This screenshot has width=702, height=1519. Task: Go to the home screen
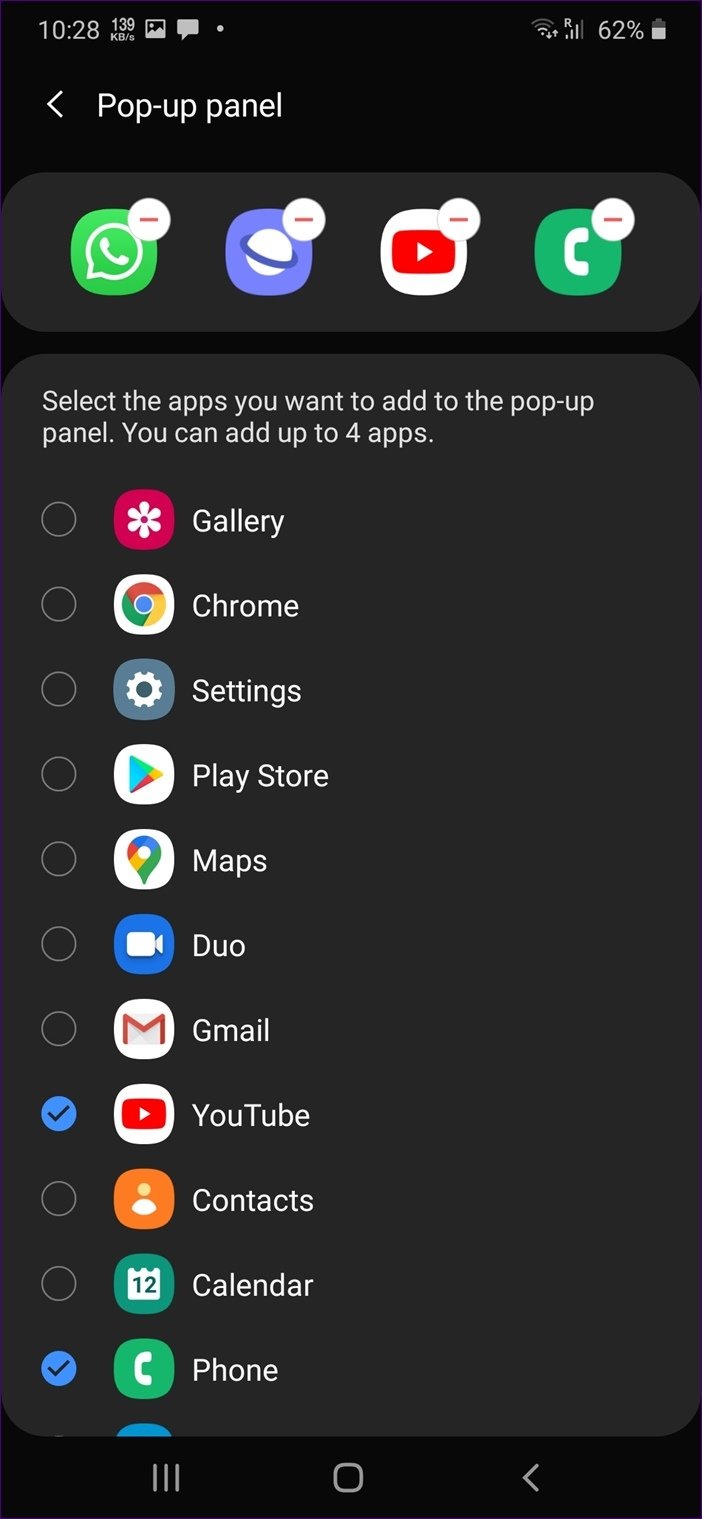(x=348, y=1478)
